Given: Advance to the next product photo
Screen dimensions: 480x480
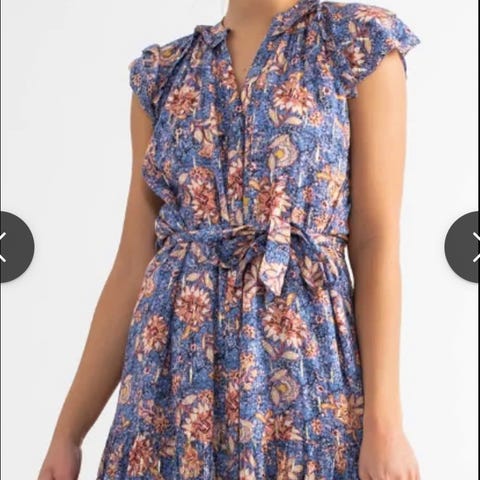Looking at the screenshot, I should 464,247.
